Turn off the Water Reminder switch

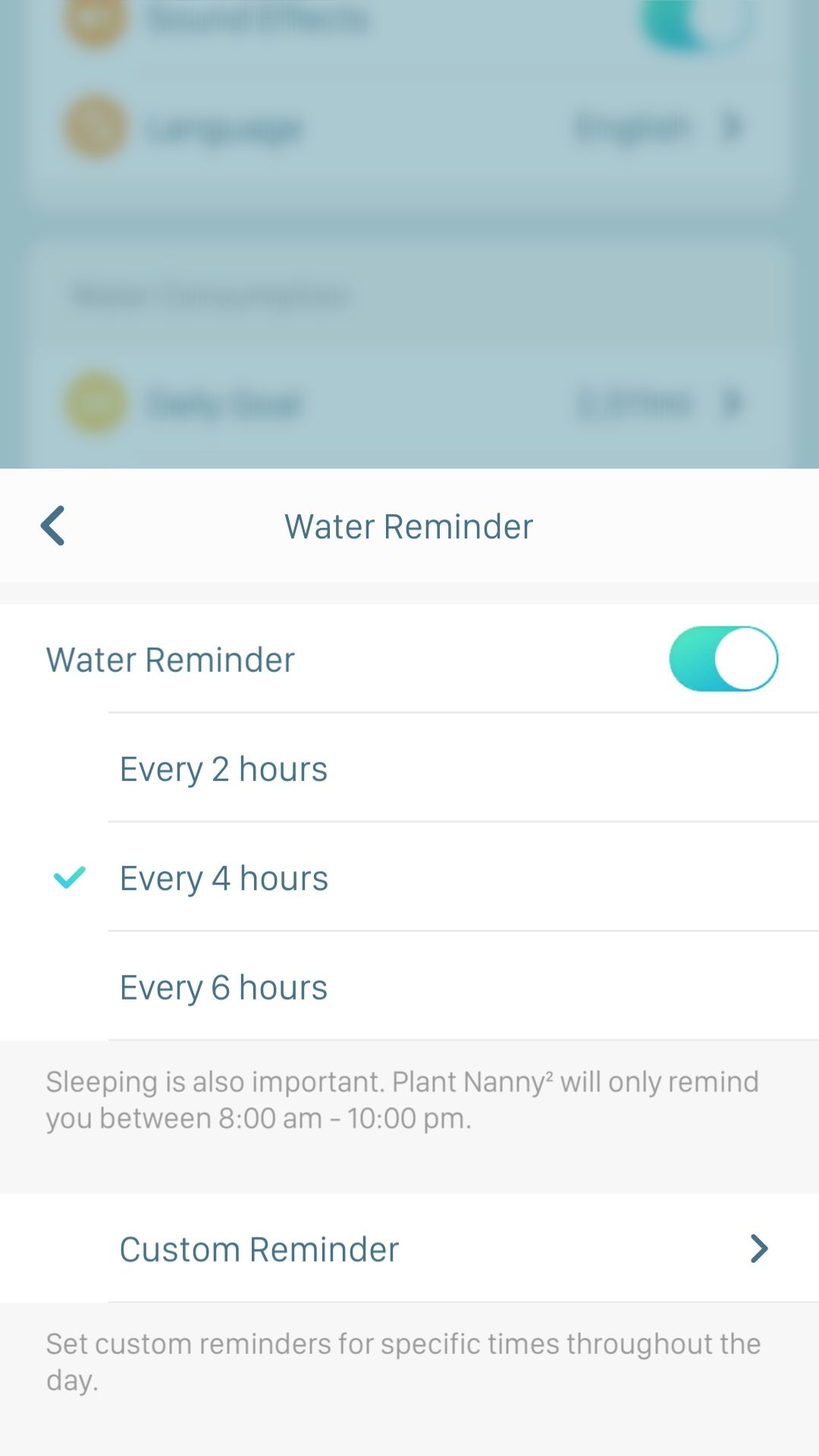(x=723, y=658)
